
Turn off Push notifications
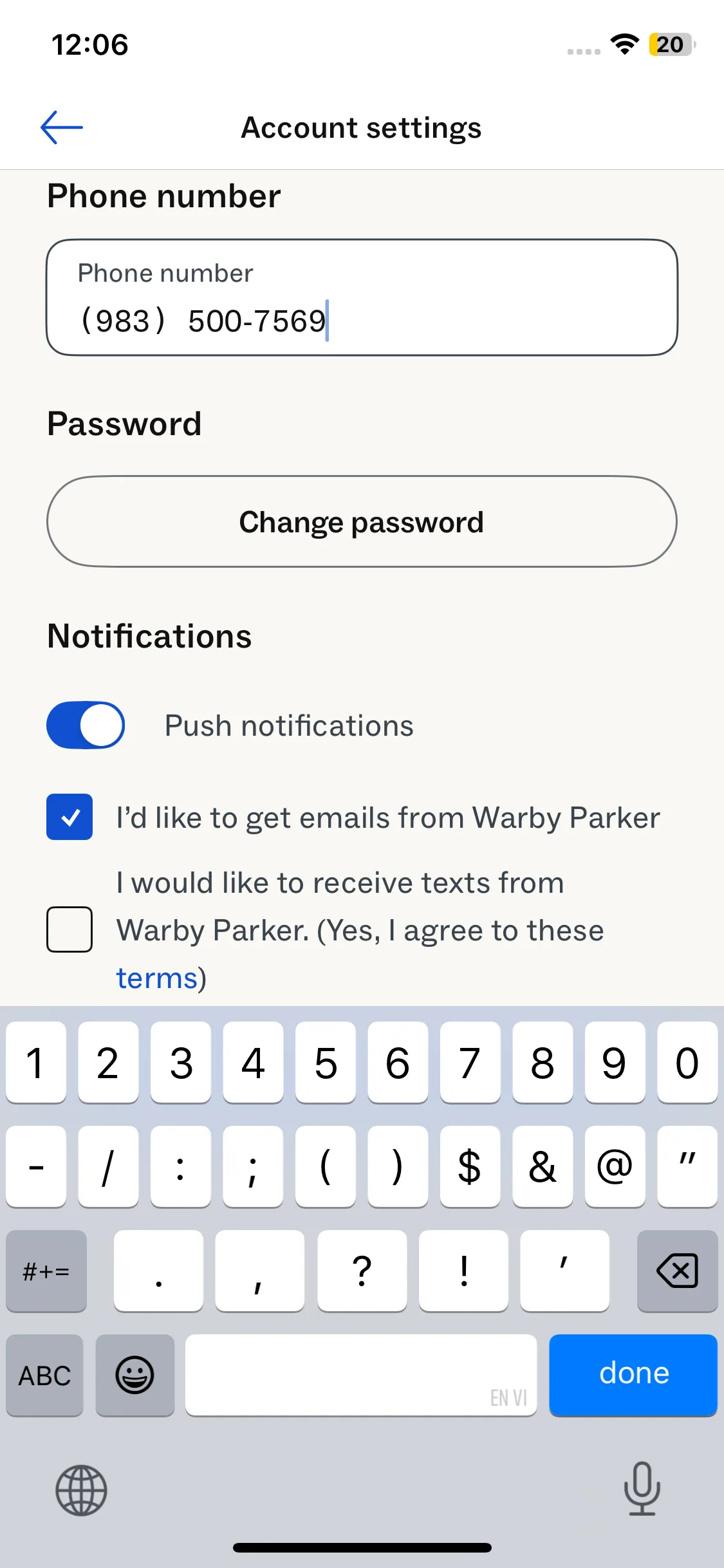(86, 725)
